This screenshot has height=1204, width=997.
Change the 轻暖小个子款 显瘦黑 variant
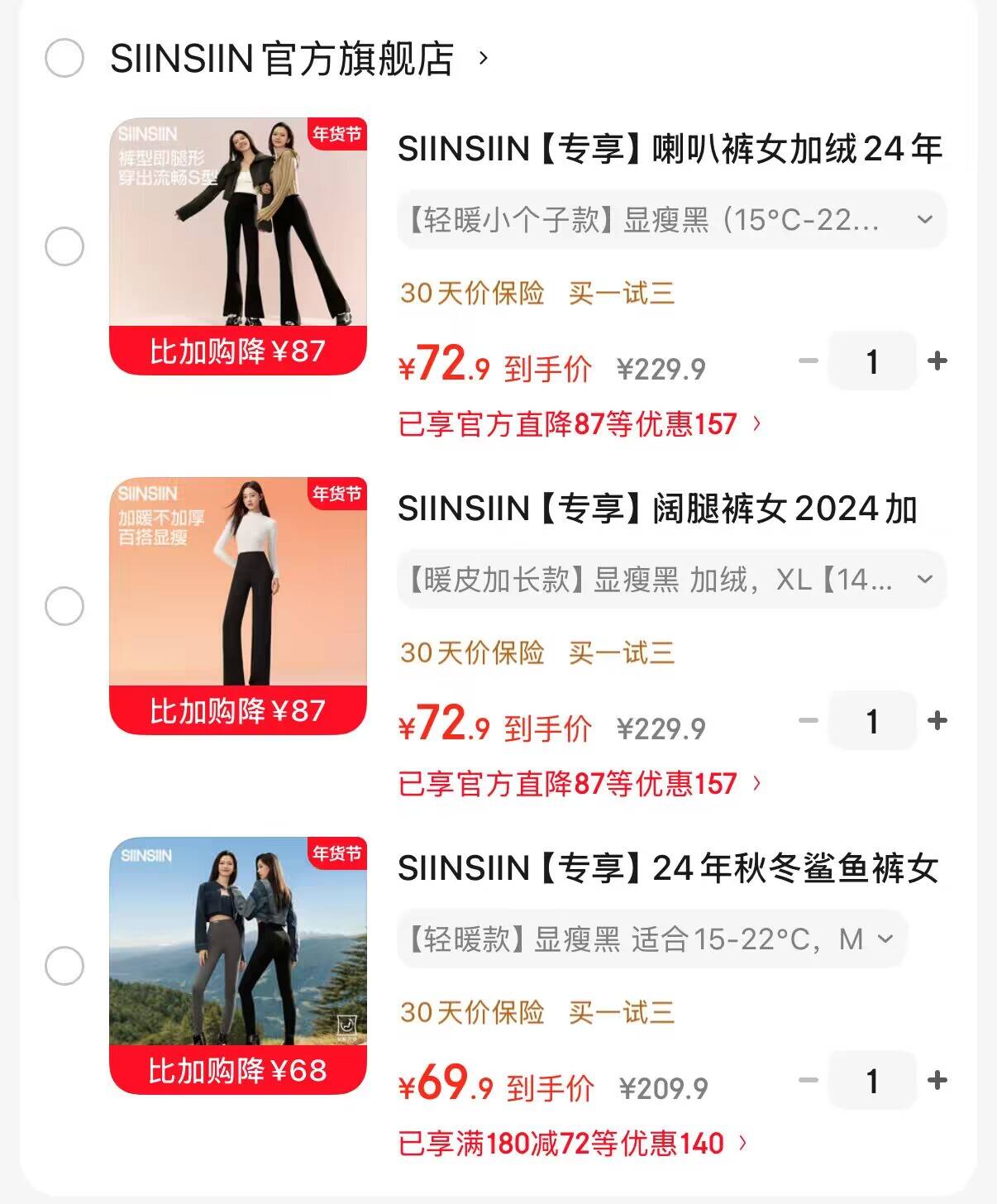[x=670, y=220]
